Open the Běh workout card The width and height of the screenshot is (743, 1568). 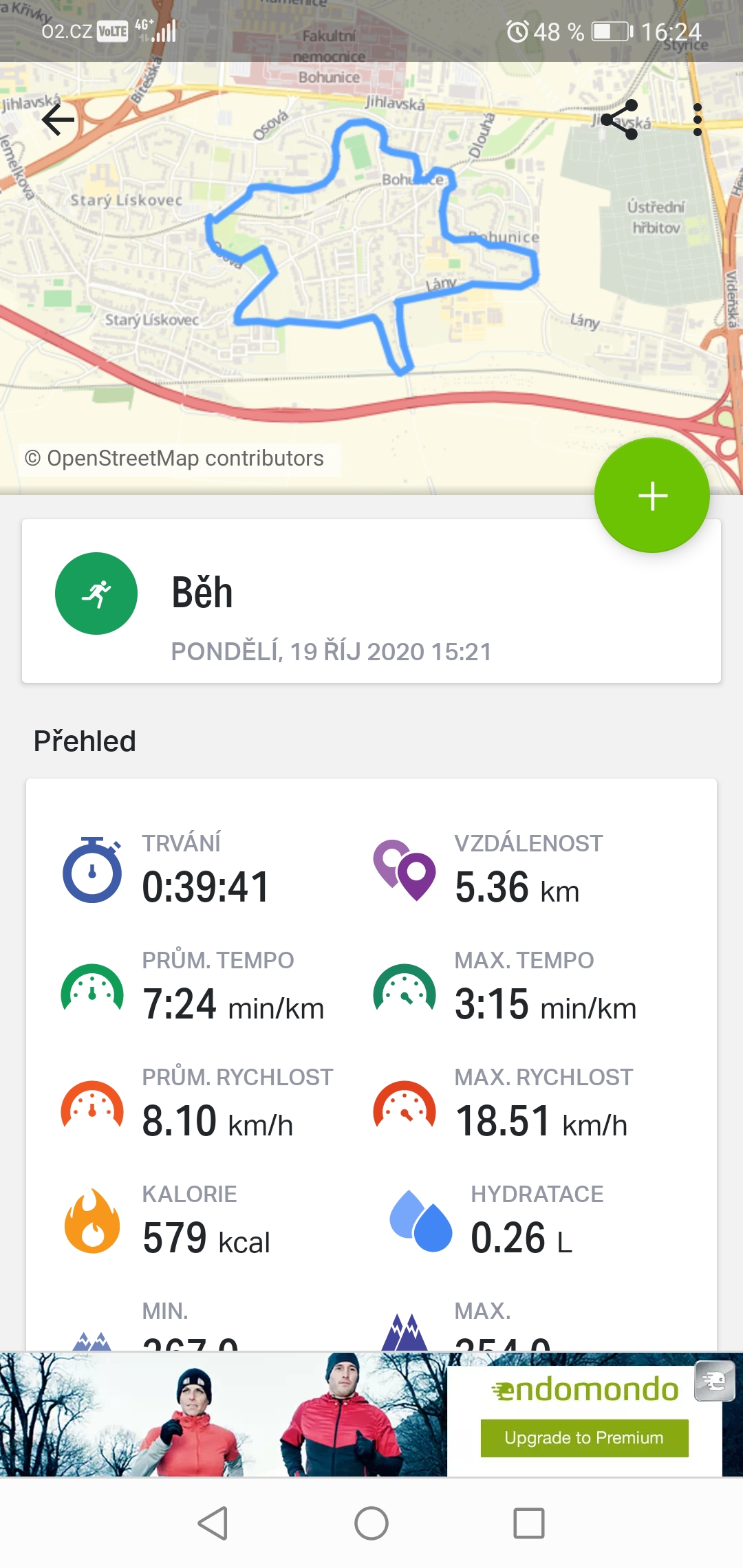click(x=371, y=601)
